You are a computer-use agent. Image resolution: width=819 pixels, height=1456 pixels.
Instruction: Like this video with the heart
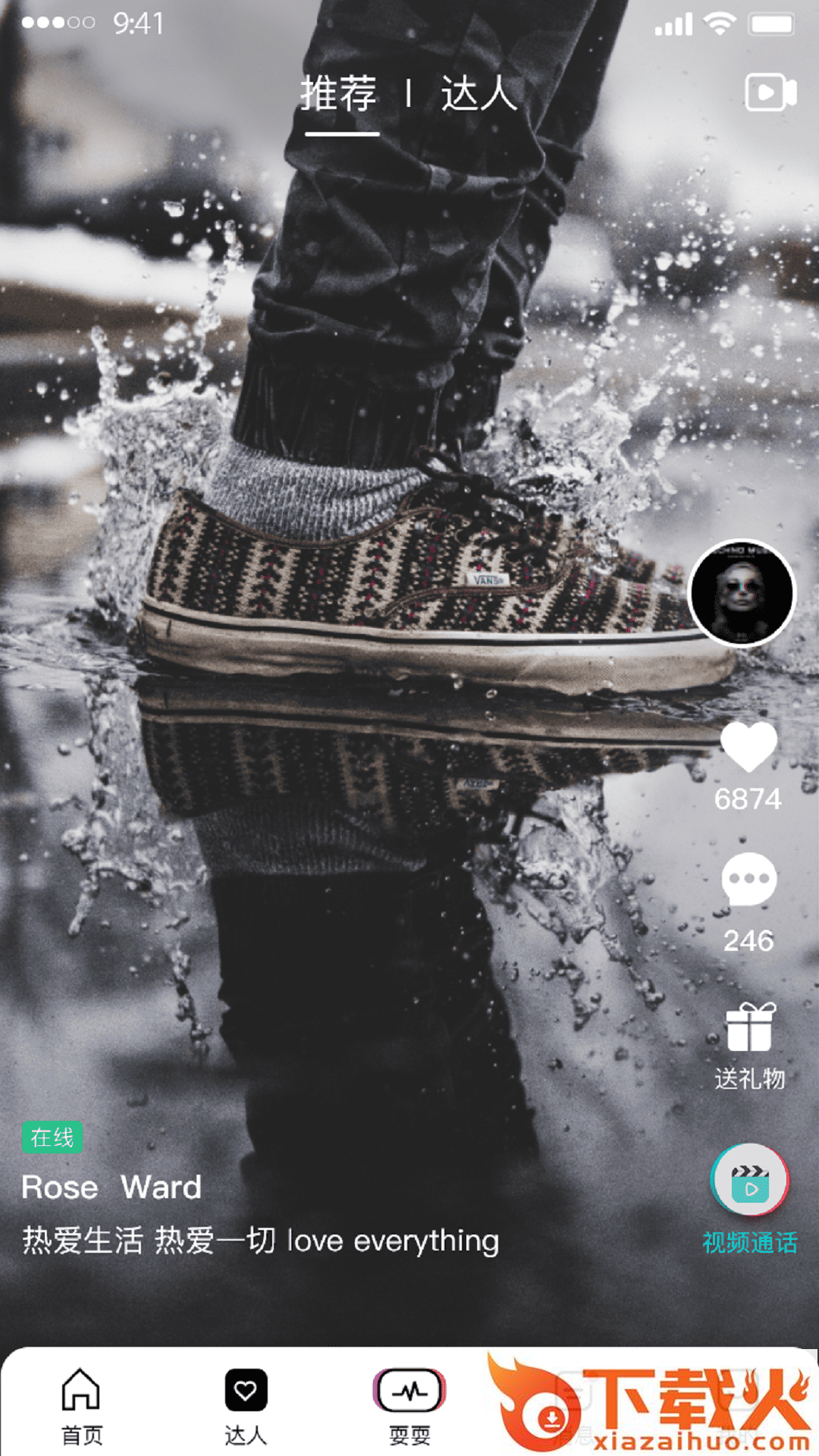(x=748, y=746)
